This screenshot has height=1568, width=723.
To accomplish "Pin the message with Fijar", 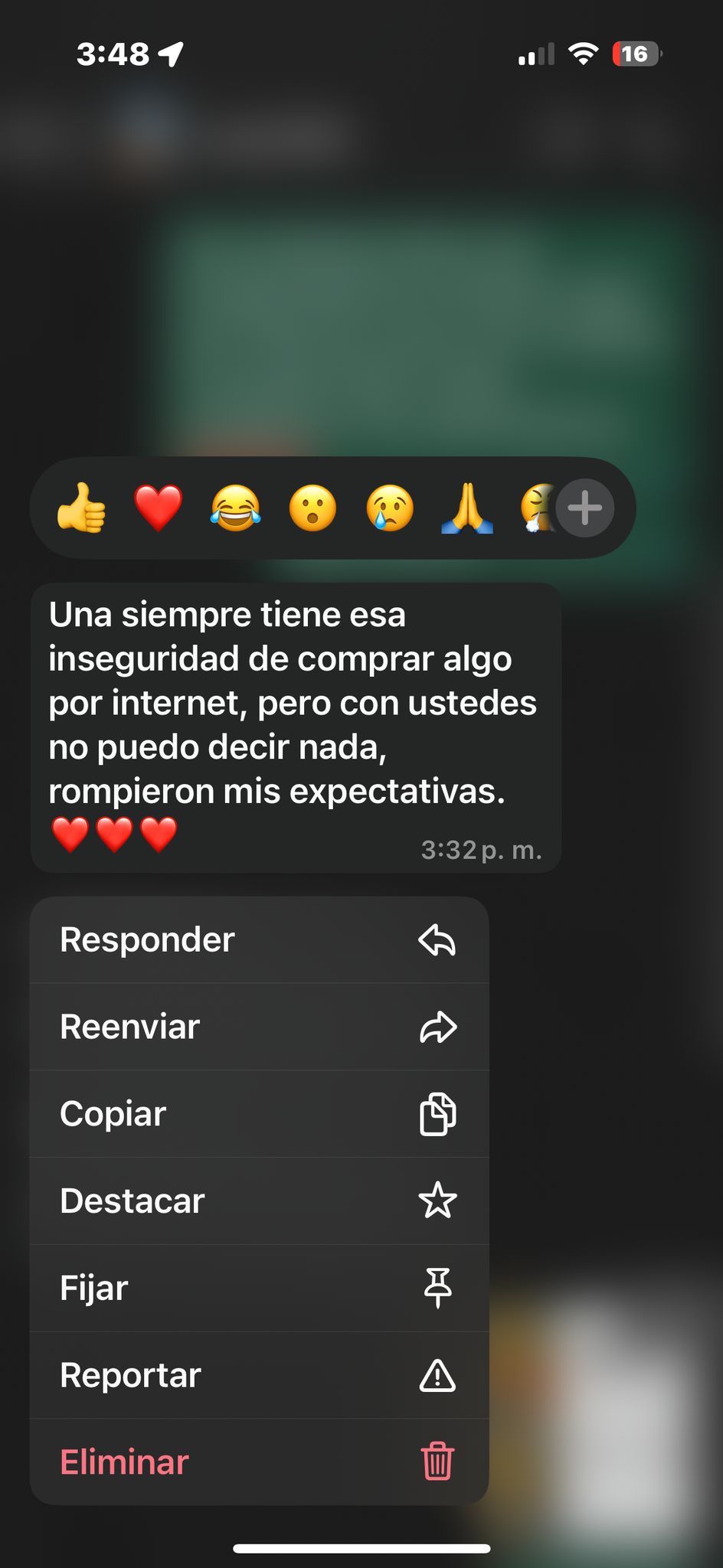I will [259, 1289].
